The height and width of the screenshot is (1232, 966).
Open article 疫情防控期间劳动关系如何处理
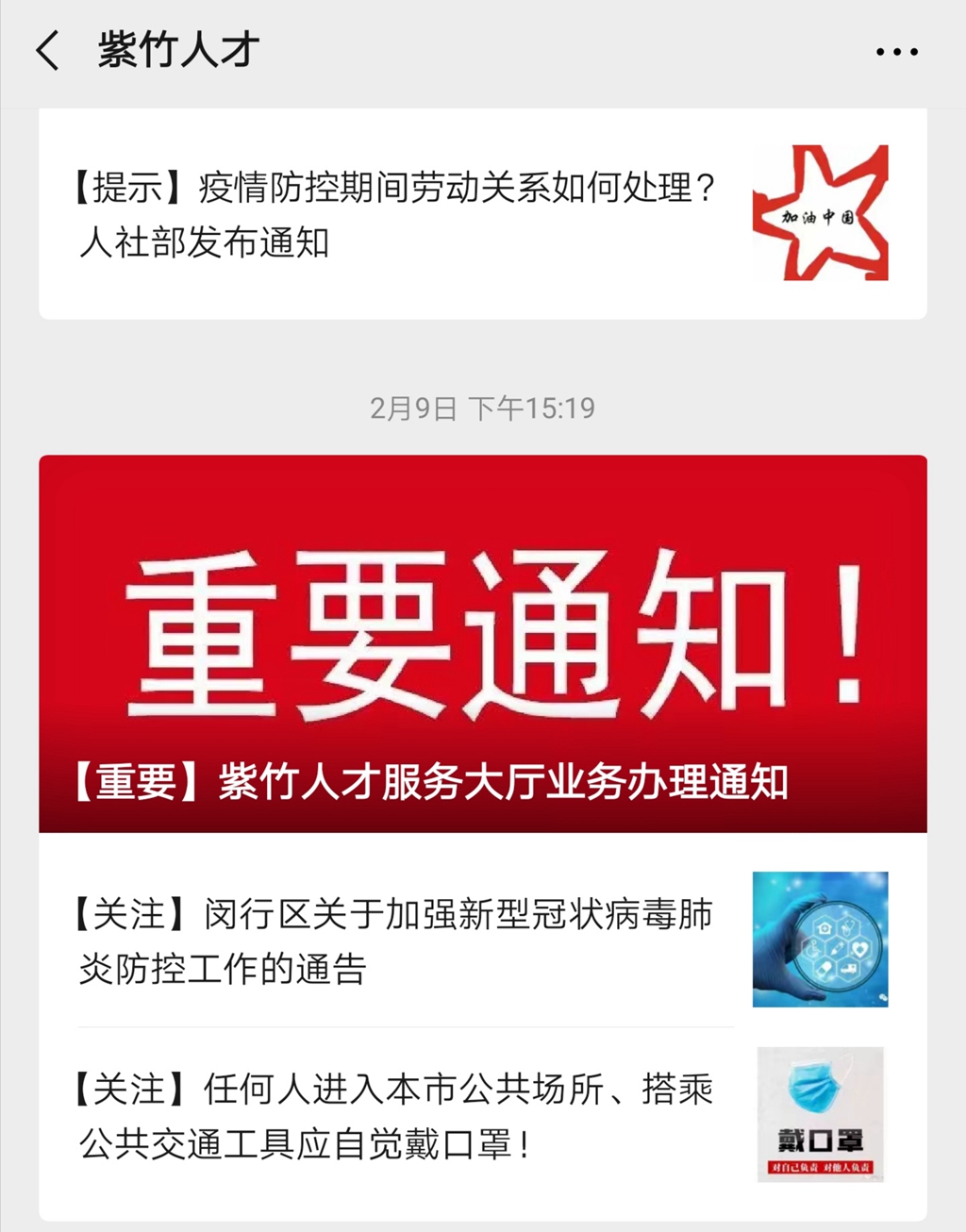click(x=396, y=215)
